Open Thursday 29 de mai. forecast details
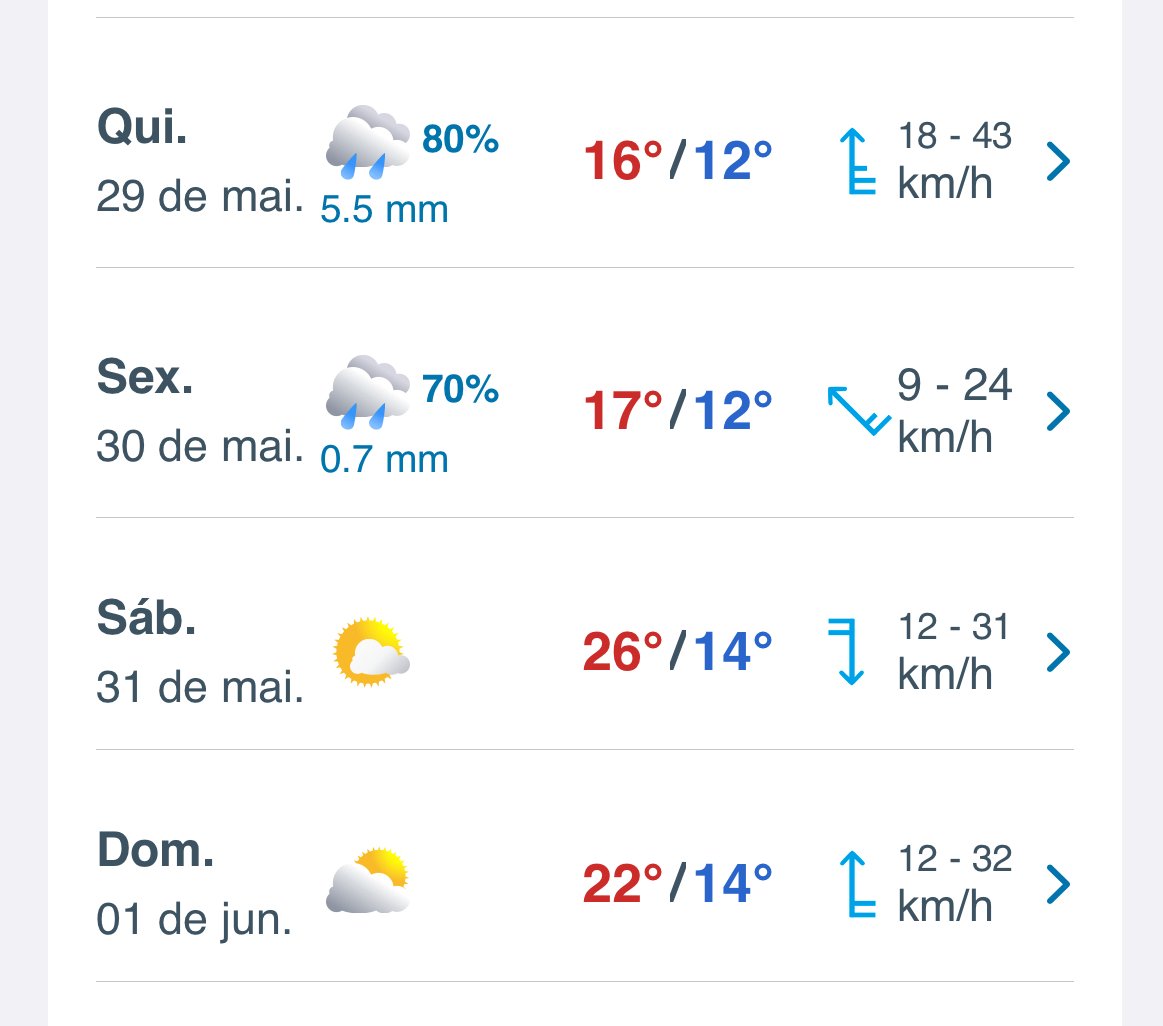Screen dimensions: 1163x1026 (x=1058, y=161)
